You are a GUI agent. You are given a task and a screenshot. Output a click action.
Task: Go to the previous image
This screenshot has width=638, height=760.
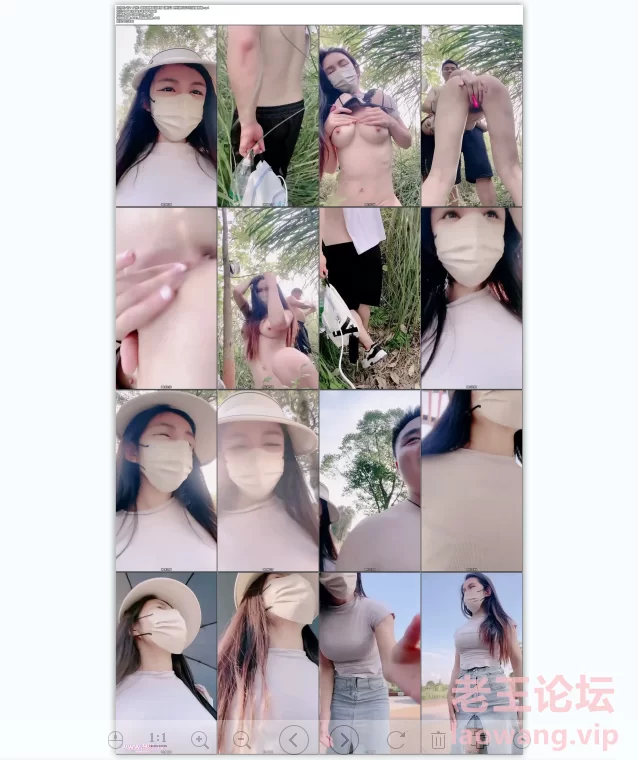click(293, 740)
